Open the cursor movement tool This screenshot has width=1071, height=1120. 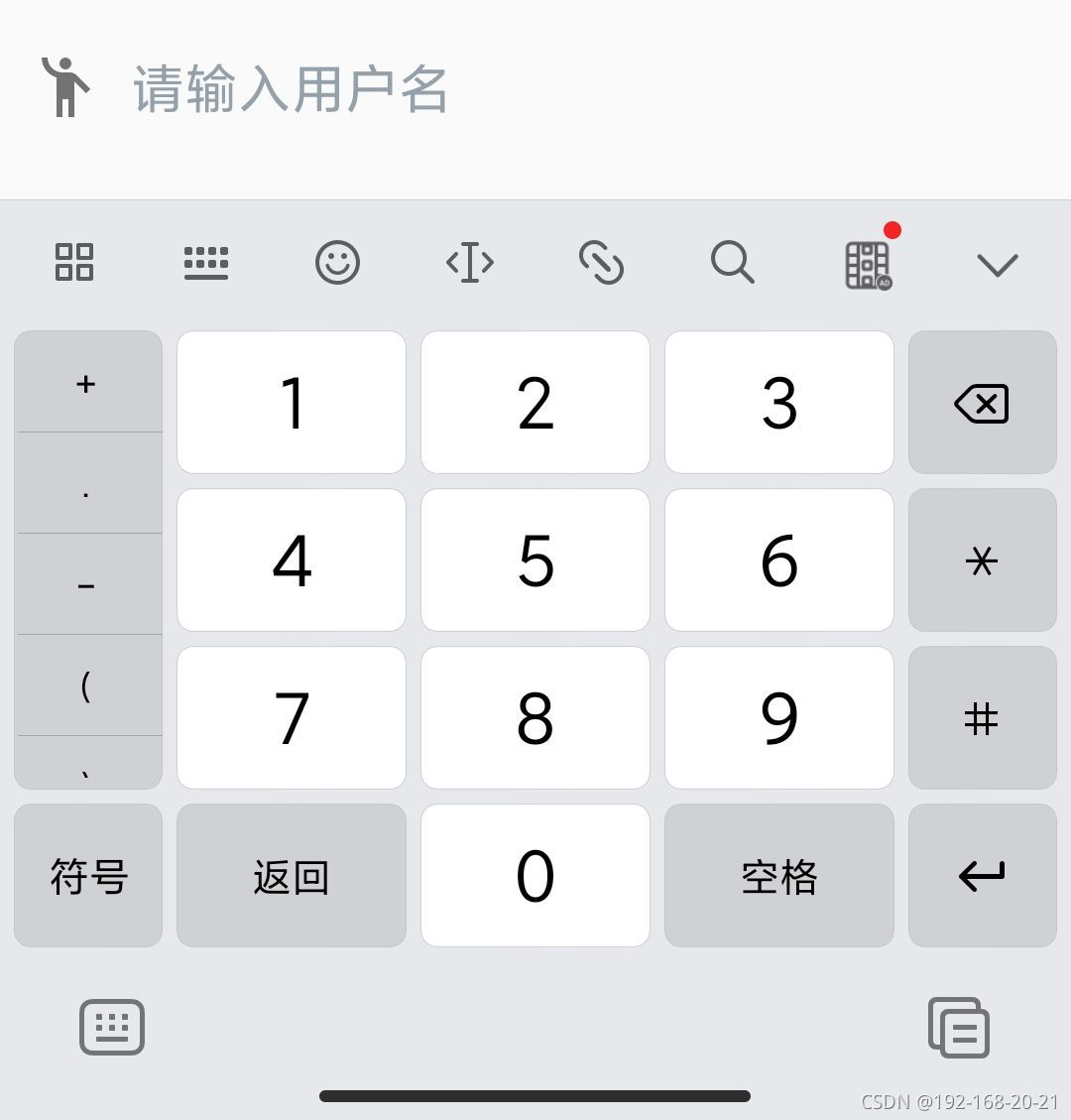coord(470,264)
